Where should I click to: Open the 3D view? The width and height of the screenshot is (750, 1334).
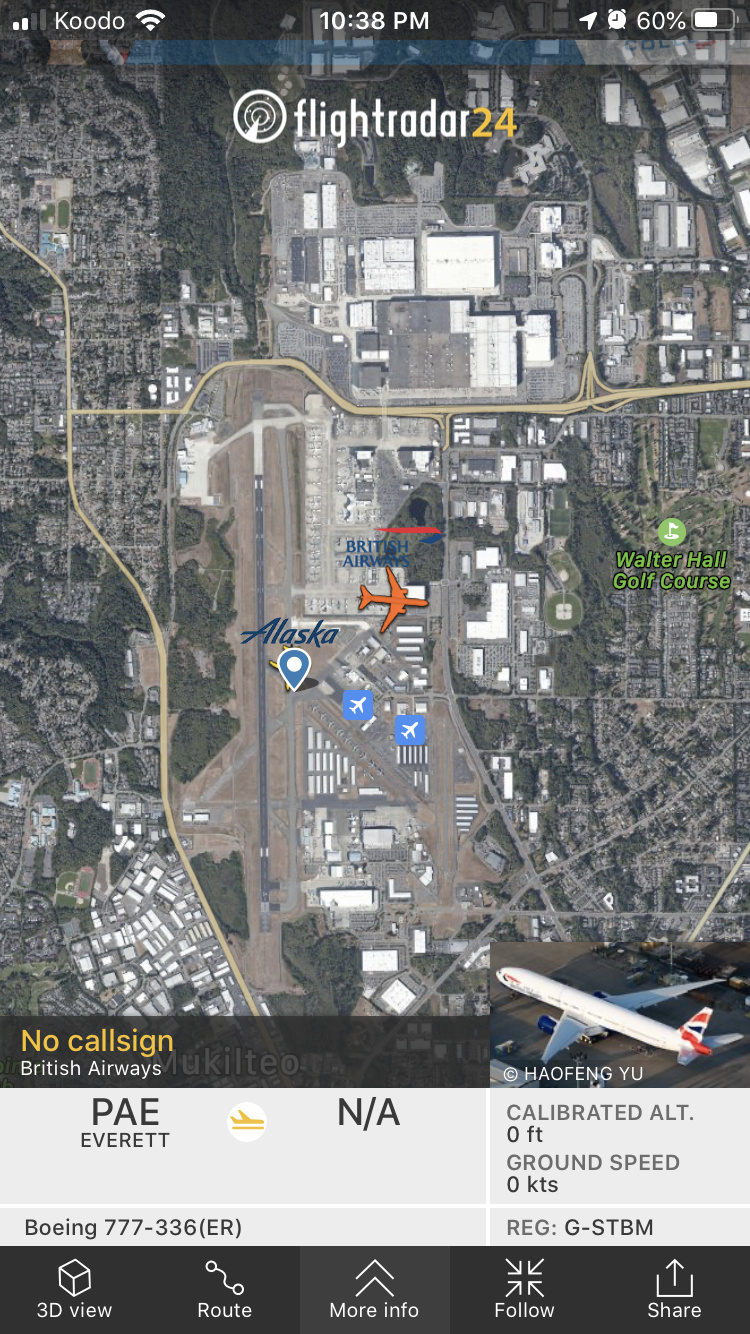click(75, 1290)
